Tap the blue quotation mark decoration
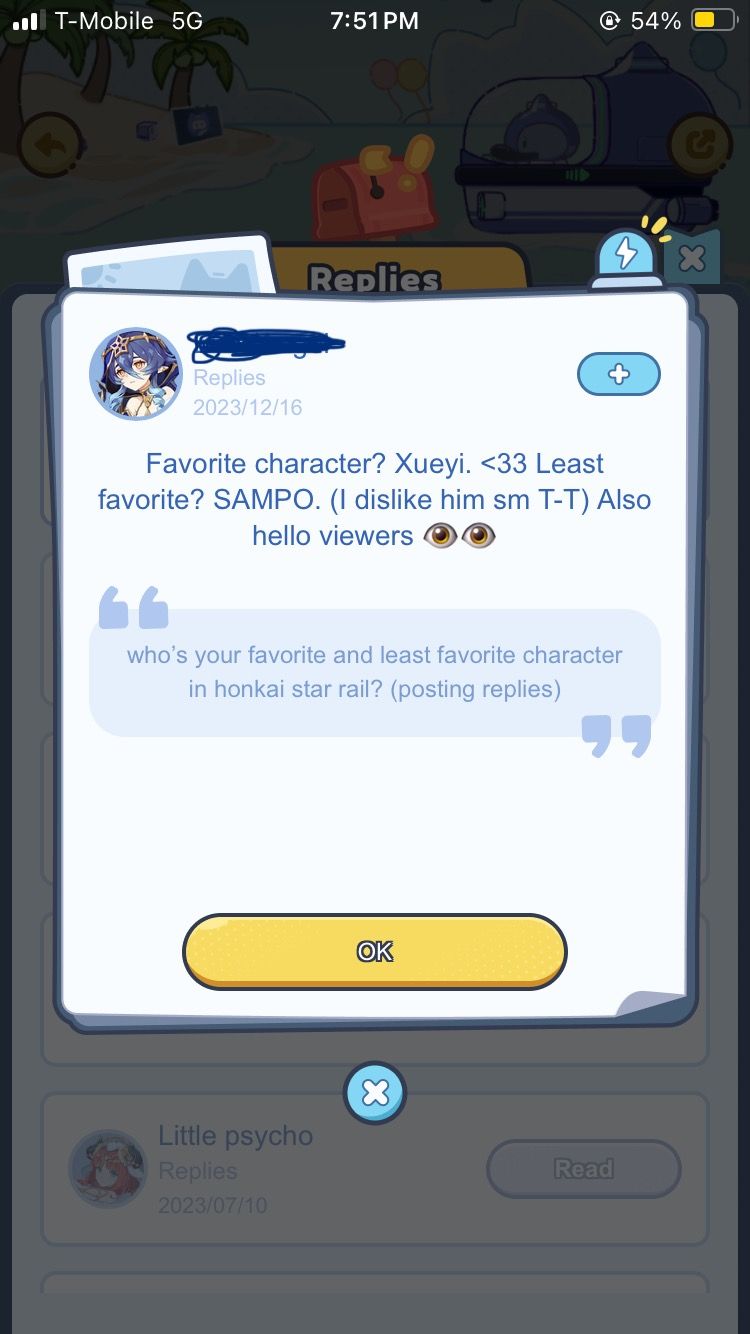 [133, 608]
